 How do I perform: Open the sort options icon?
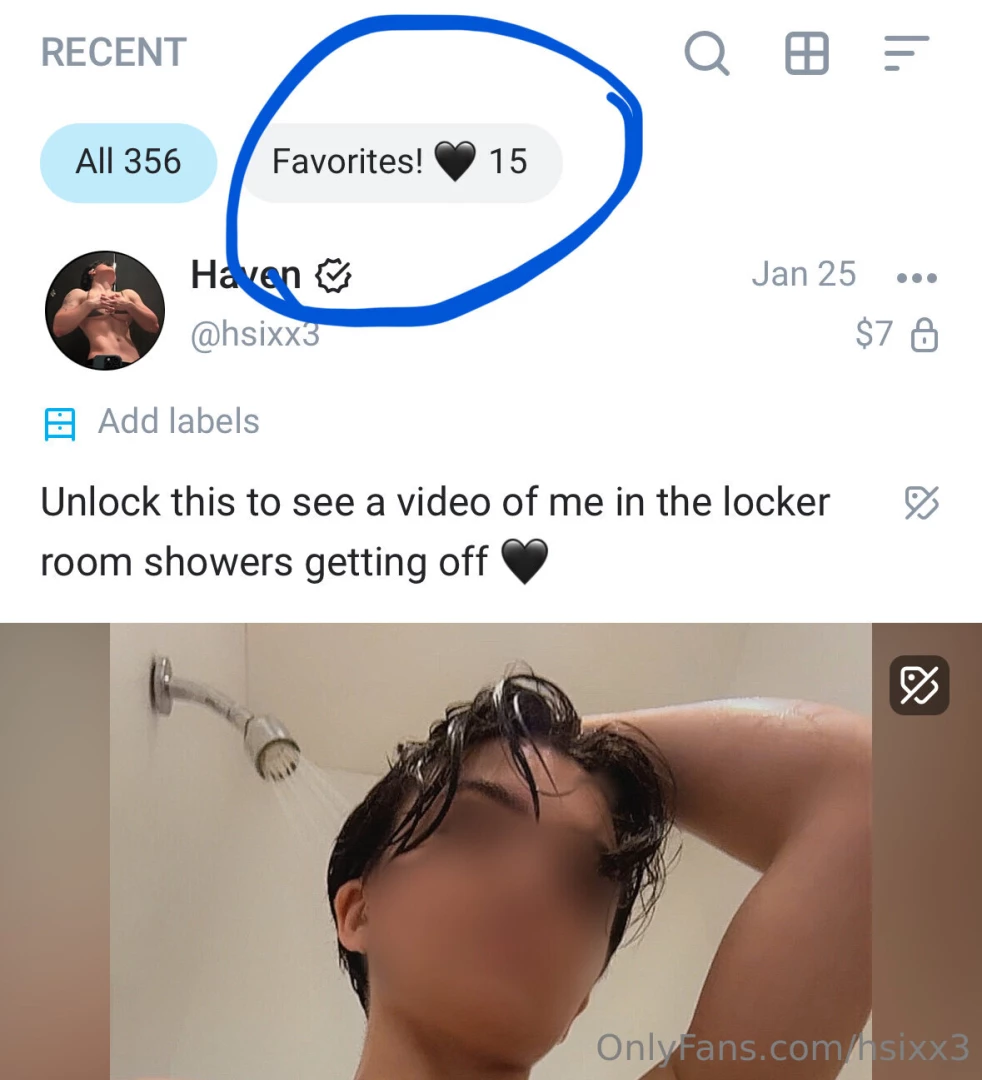coord(906,54)
